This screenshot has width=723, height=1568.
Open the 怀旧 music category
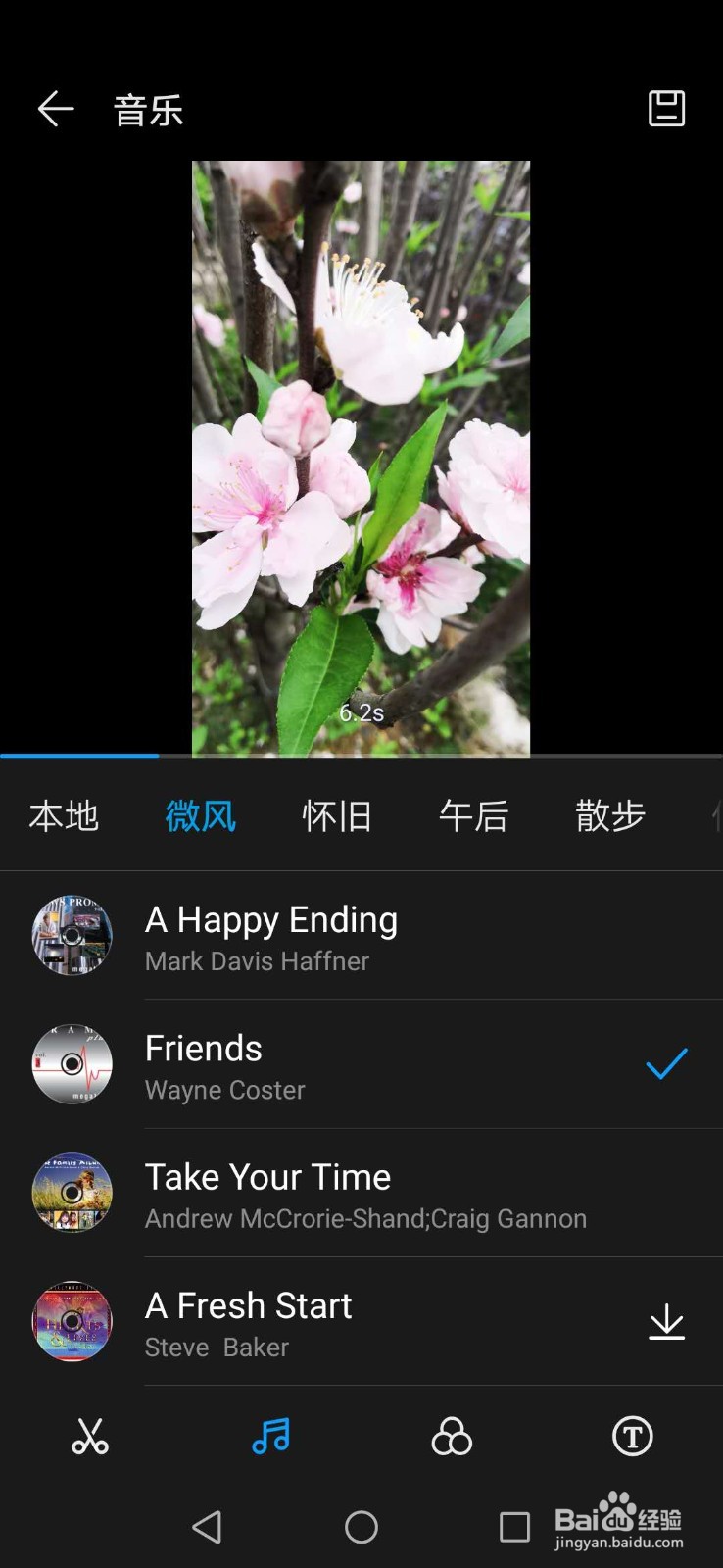337,815
